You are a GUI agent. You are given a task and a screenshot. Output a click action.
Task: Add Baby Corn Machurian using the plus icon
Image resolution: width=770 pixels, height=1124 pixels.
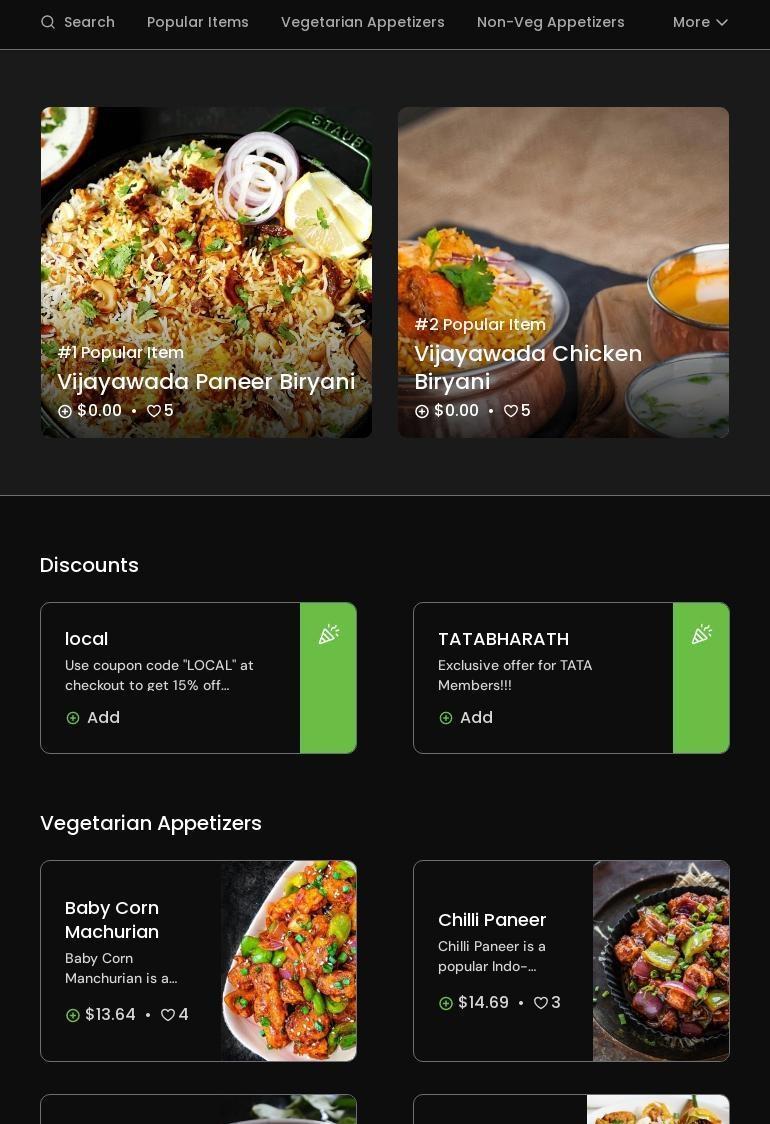(73, 1015)
